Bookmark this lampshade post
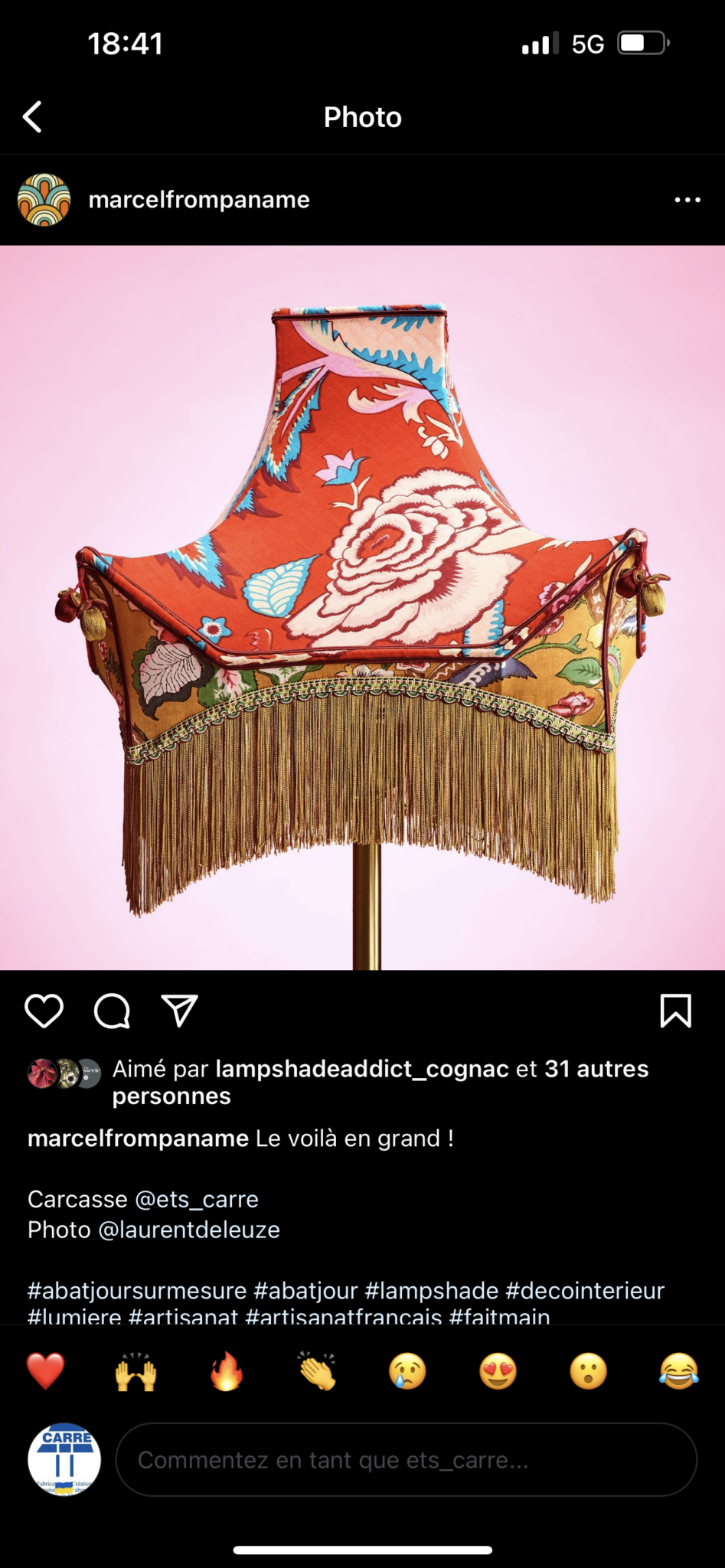This screenshot has width=725, height=1568. 675,1011
